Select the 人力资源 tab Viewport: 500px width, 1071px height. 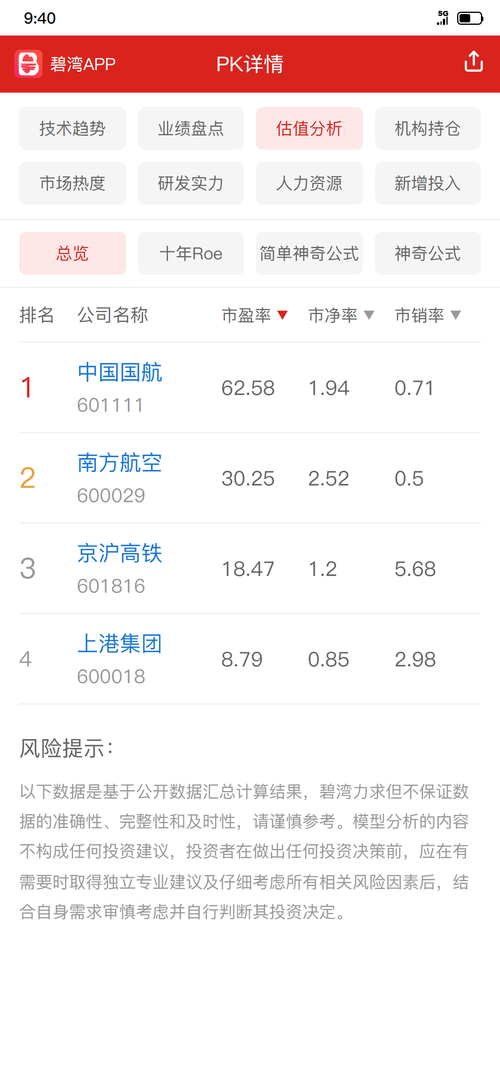(x=309, y=183)
